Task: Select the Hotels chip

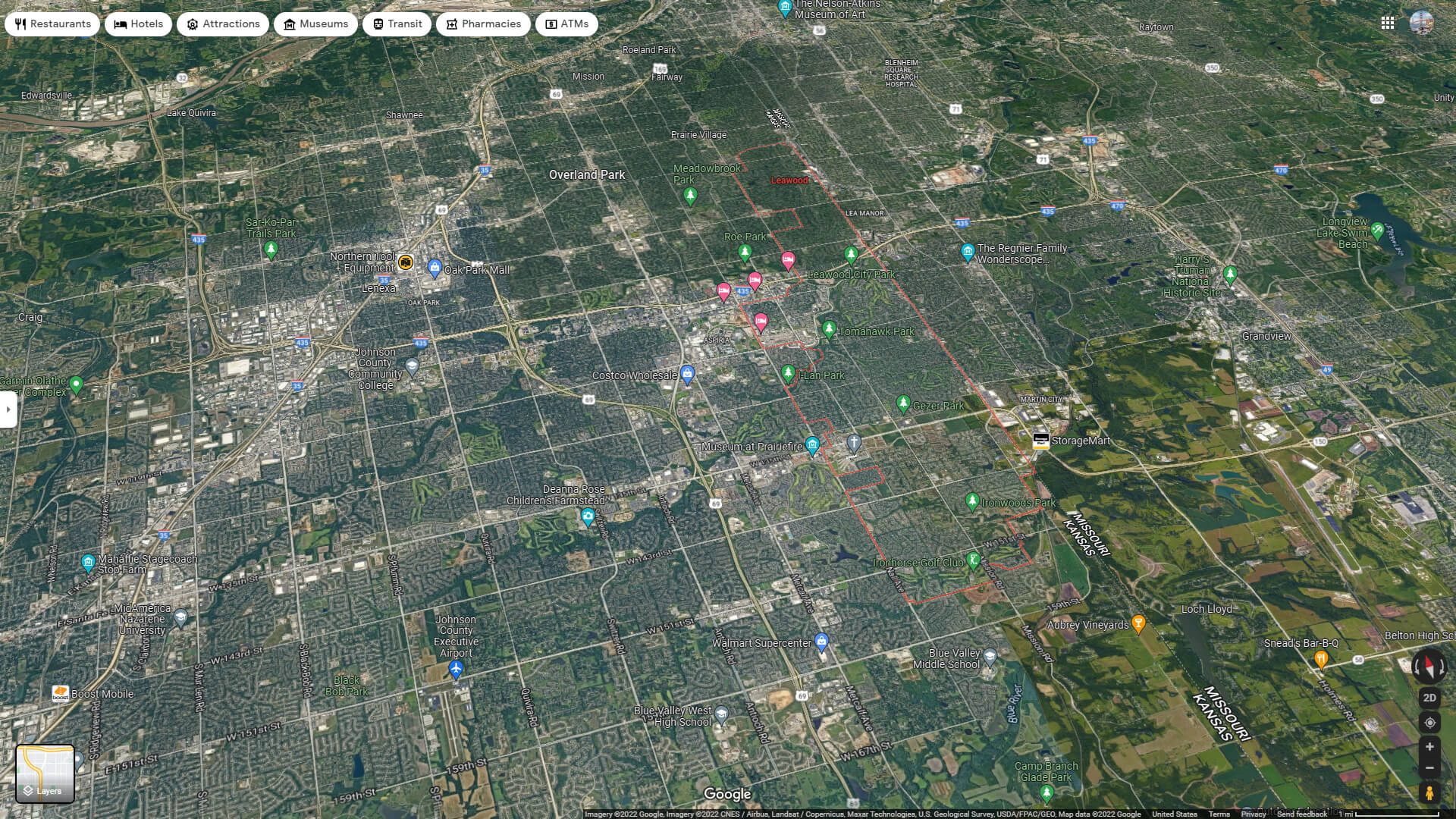Action: tap(139, 24)
